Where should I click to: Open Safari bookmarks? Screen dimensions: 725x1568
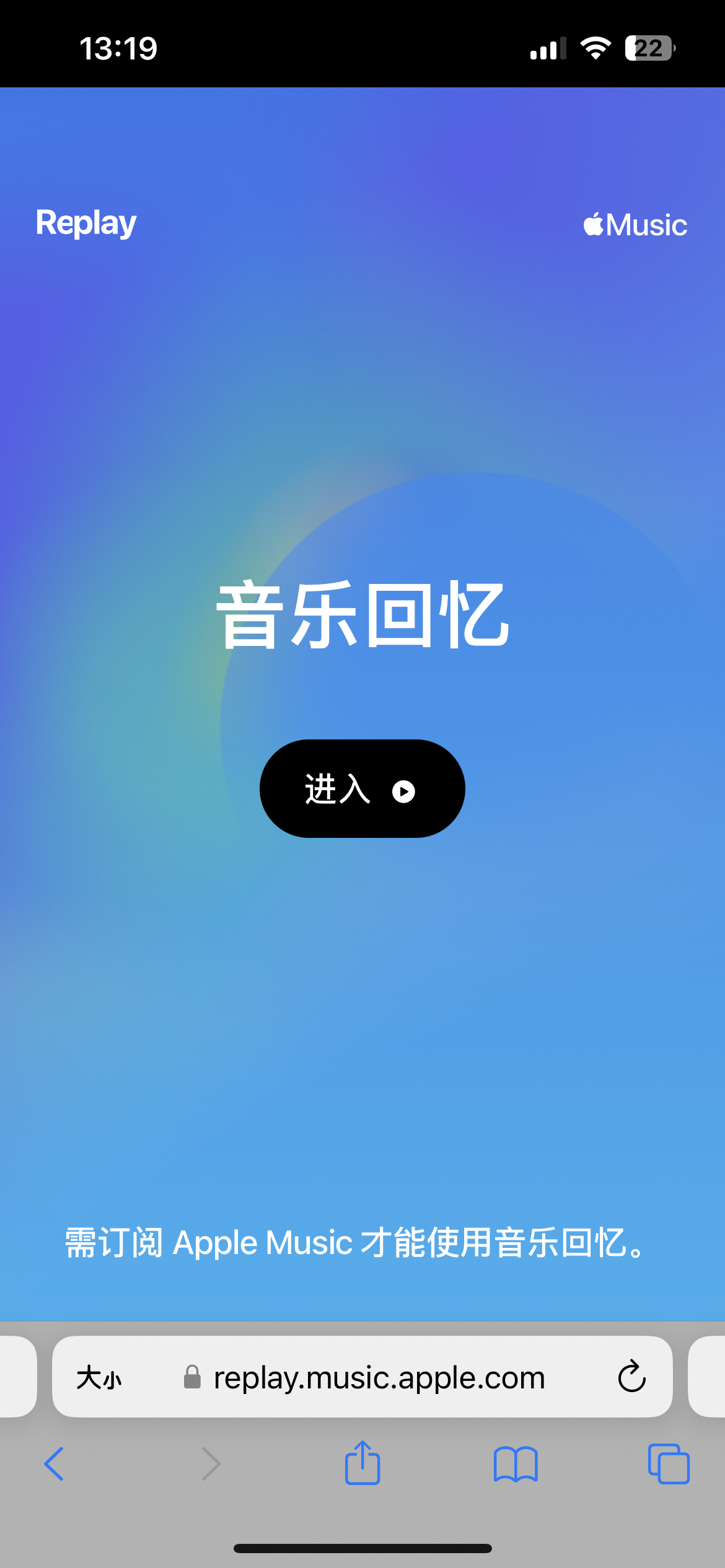click(x=516, y=1464)
